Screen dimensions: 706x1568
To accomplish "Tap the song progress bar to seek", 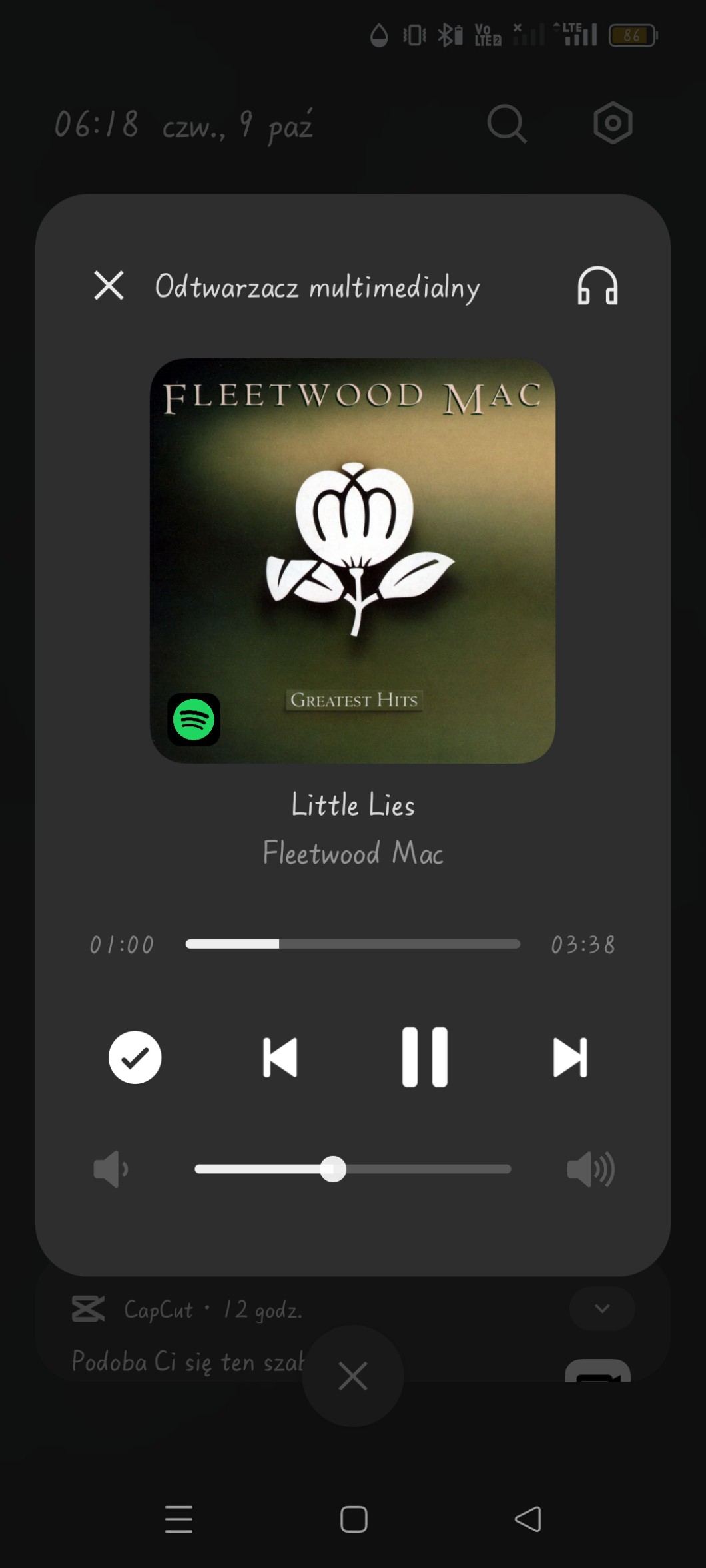I will [x=352, y=944].
